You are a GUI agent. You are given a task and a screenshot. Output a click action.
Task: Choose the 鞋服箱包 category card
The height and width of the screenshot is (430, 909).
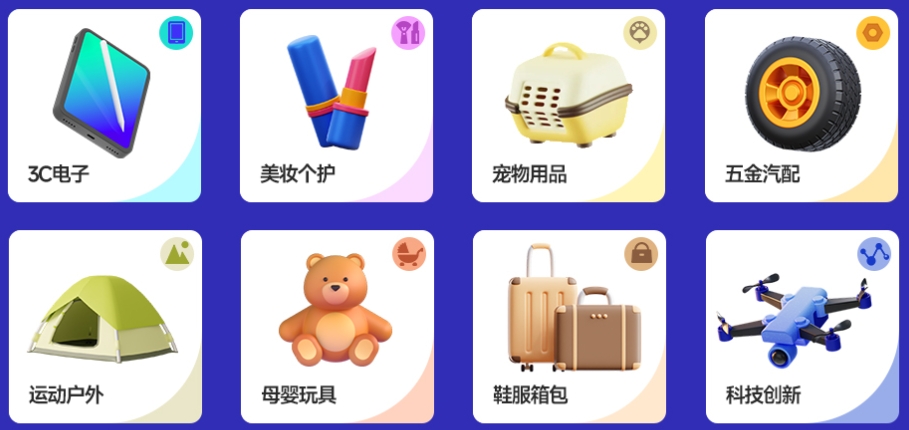pyautogui.click(x=568, y=326)
